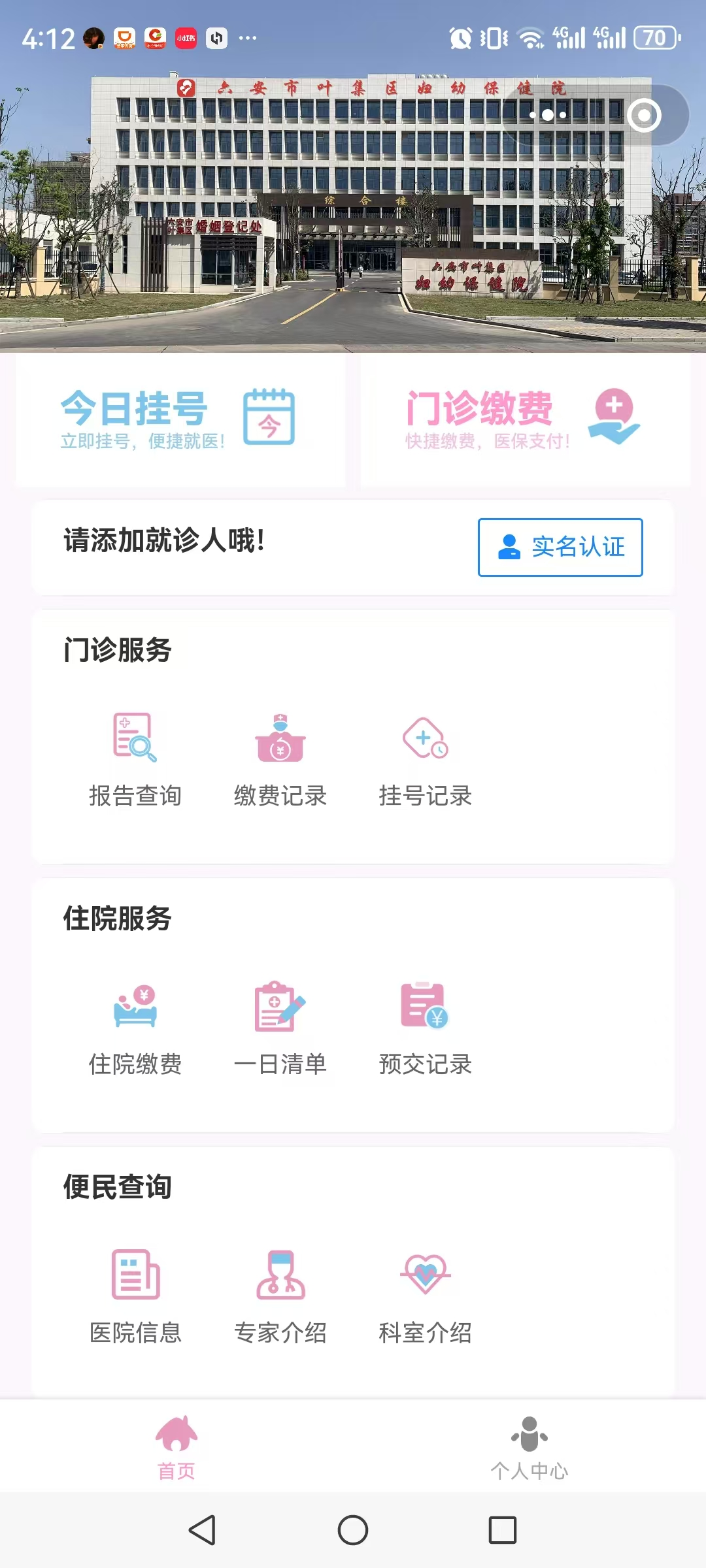Open recent apps from navigation bar
The image size is (706, 1568).
click(x=502, y=1530)
